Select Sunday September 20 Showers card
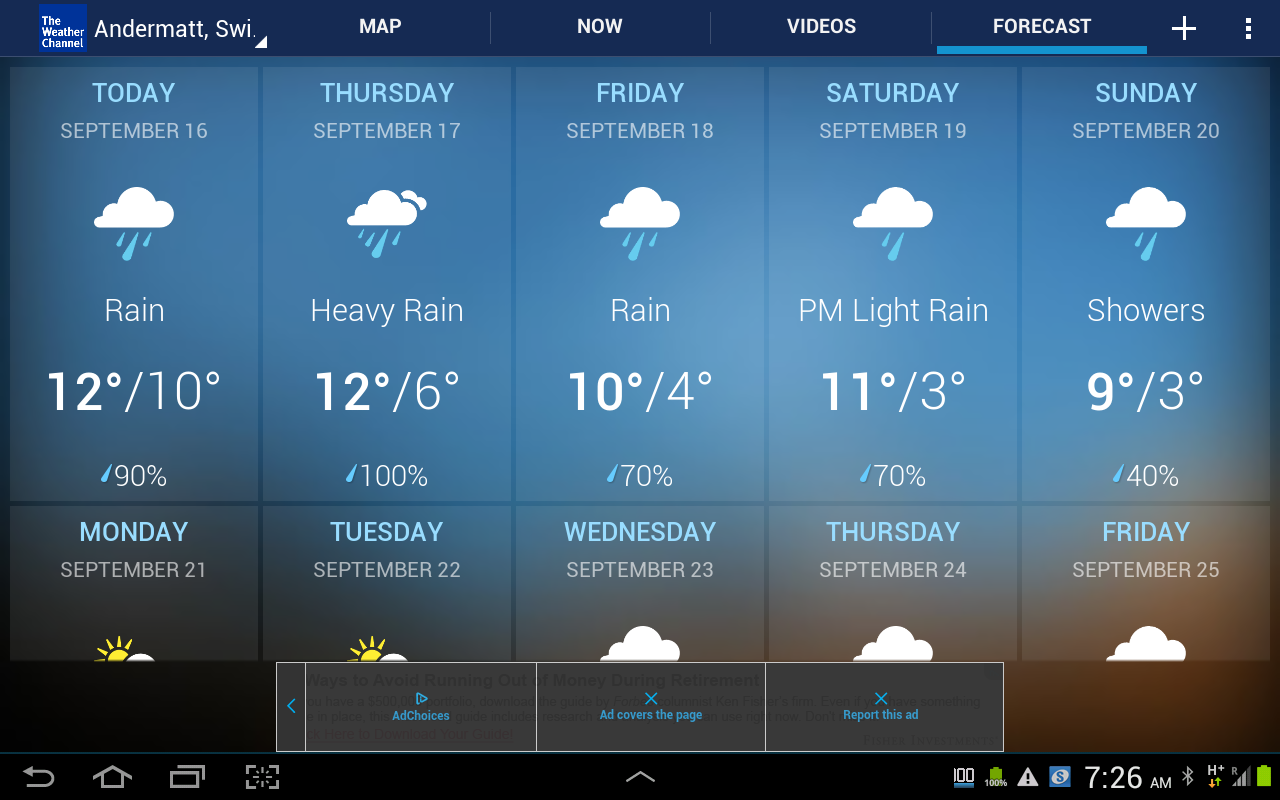The width and height of the screenshot is (1280, 800). point(1146,285)
